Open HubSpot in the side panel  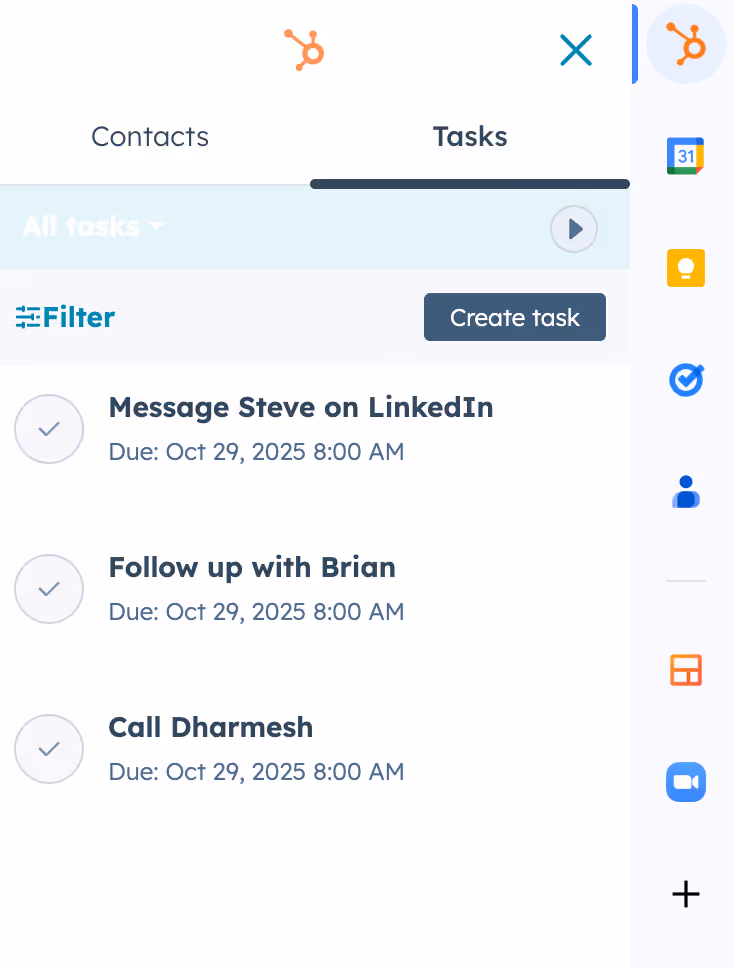click(x=685, y=46)
